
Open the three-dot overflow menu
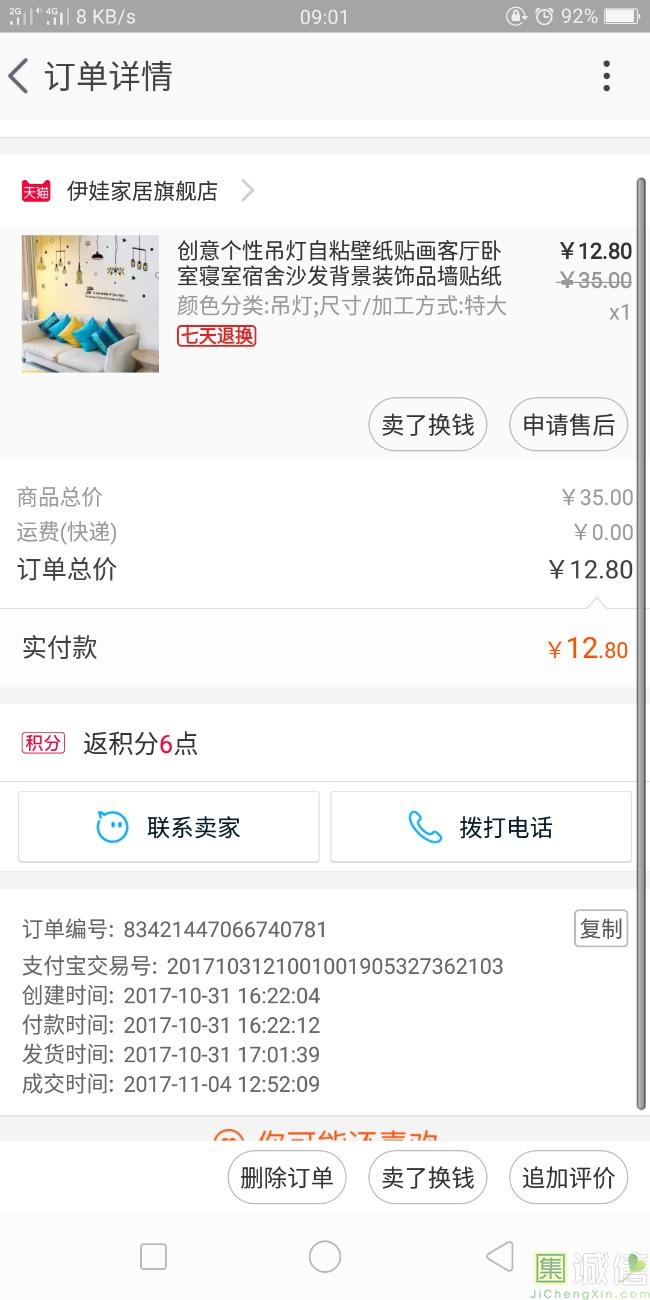[x=606, y=76]
